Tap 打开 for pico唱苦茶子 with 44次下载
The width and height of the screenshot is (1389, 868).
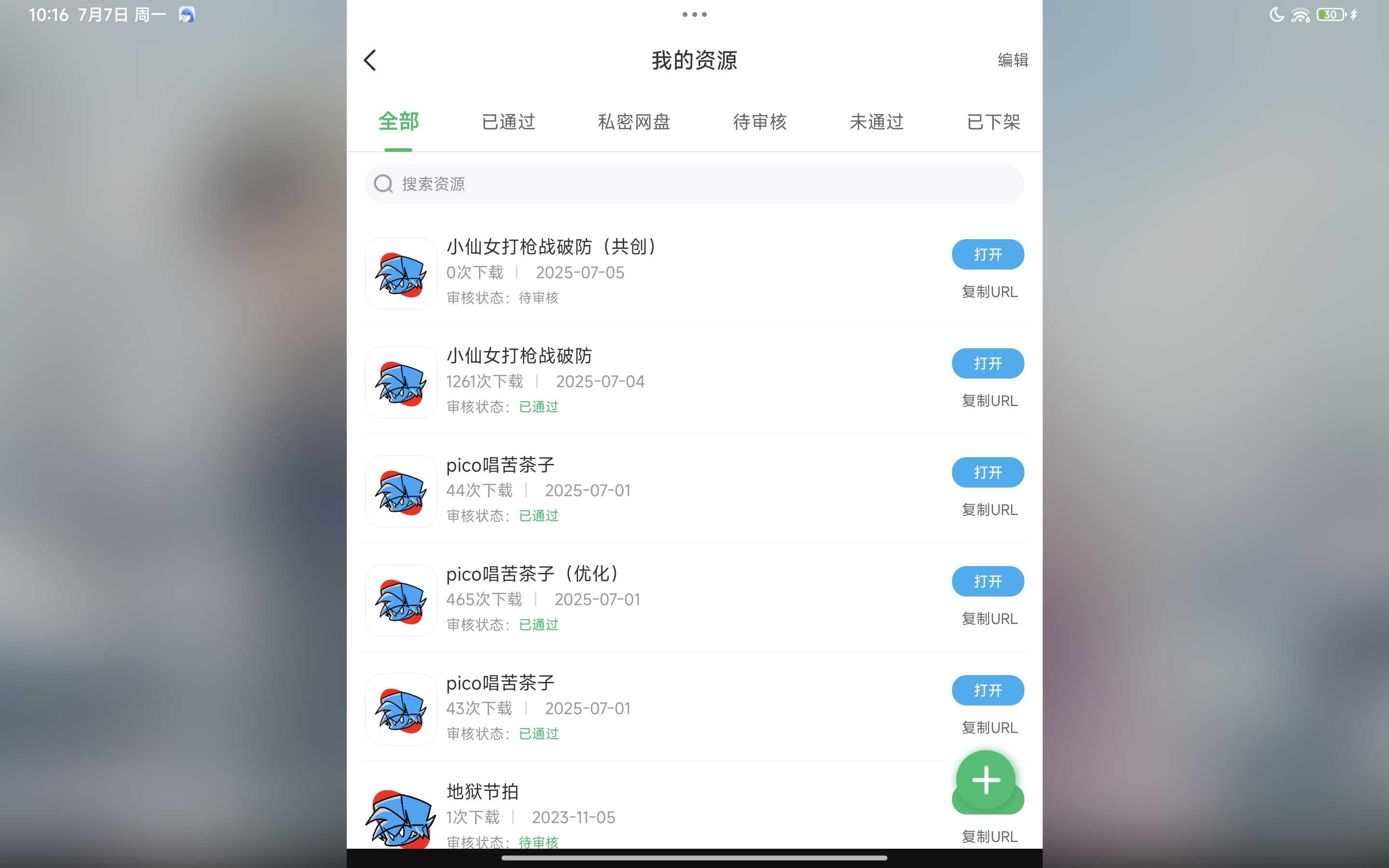[x=987, y=473]
